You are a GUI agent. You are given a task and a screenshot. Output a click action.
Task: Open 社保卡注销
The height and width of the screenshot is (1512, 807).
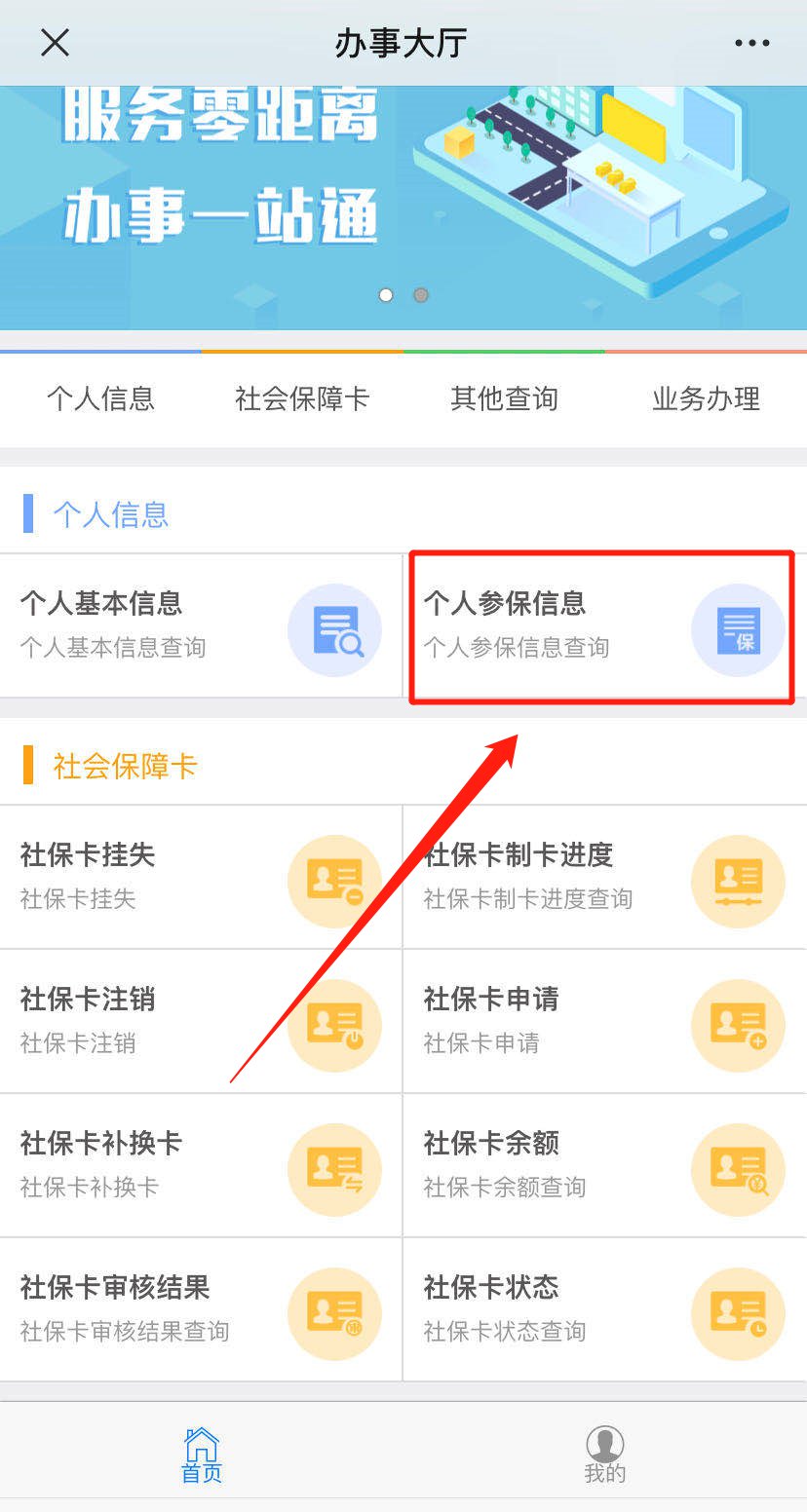coord(200,1021)
